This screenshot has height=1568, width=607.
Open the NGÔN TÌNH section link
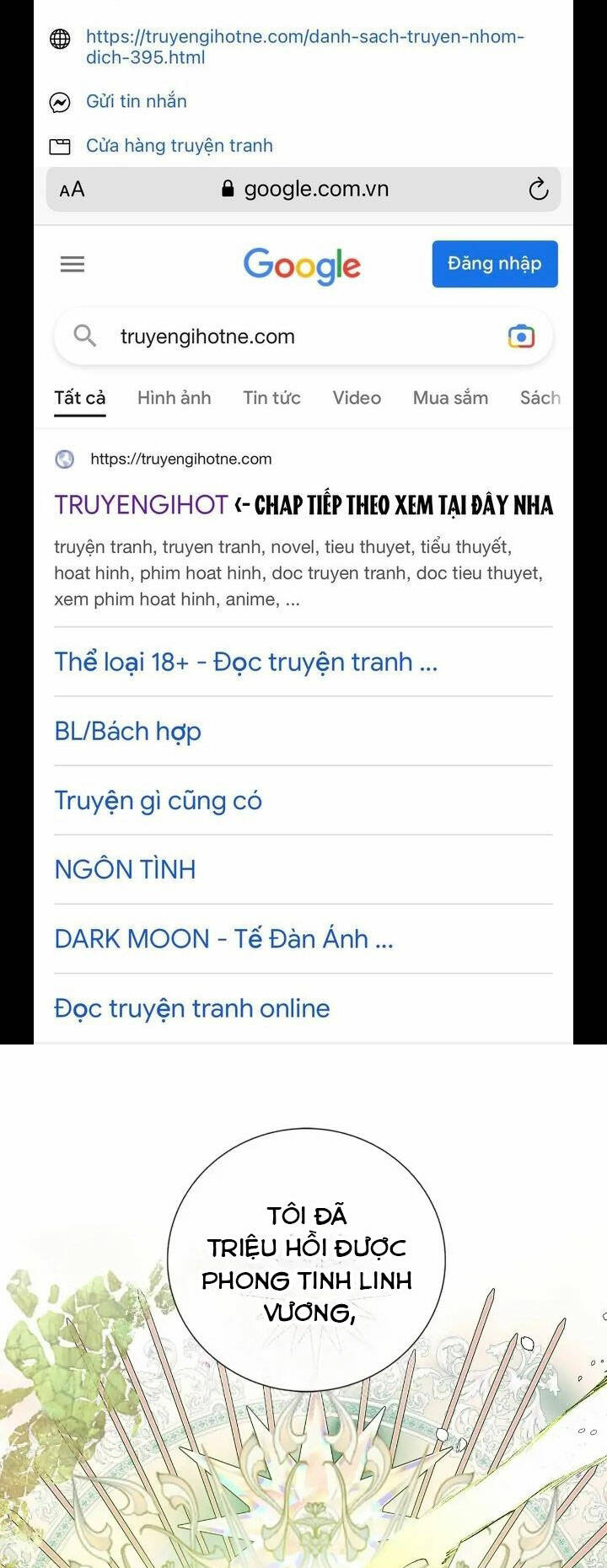(x=125, y=868)
